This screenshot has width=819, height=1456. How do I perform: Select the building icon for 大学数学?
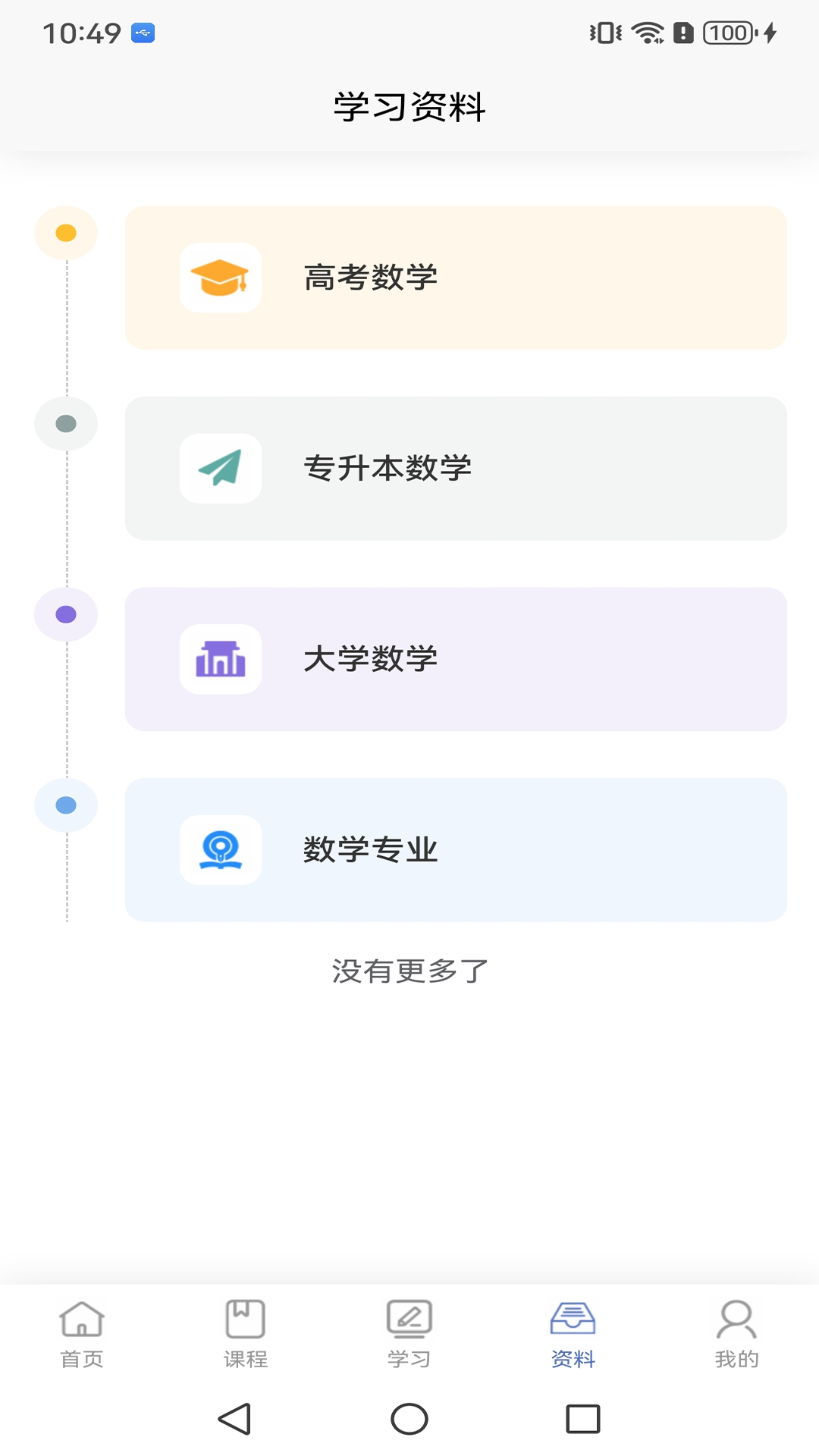219,660
